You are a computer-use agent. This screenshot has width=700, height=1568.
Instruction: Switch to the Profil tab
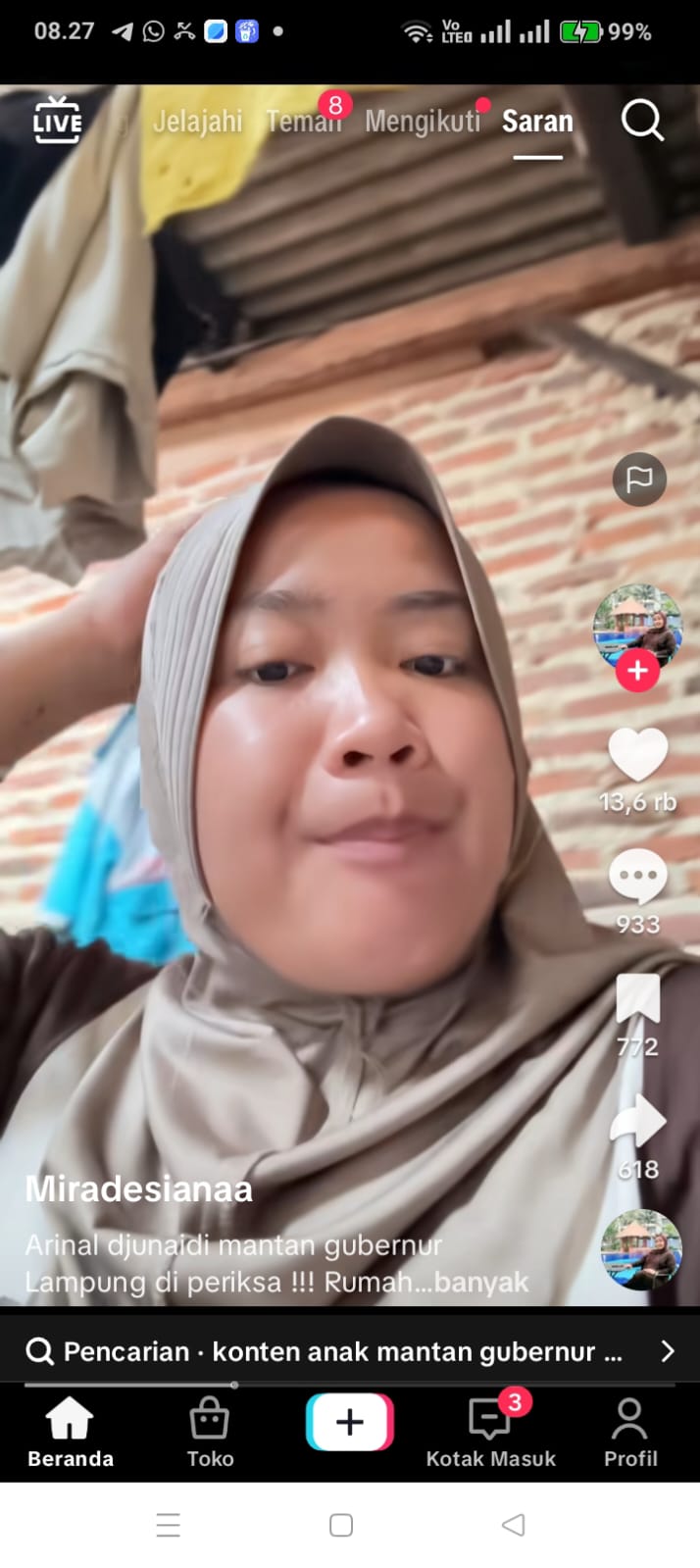tap(629, 1432)
